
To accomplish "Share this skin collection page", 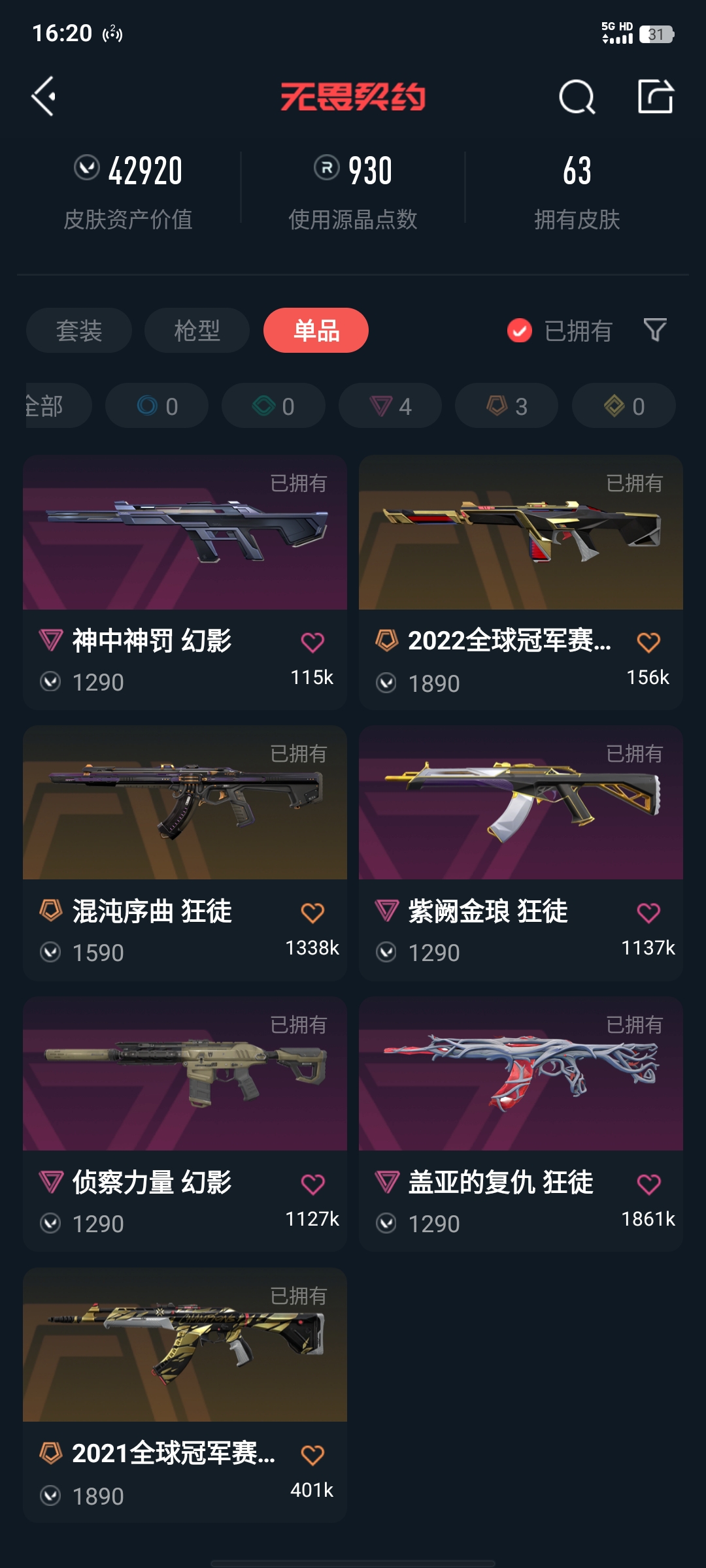I will (655, 97).
